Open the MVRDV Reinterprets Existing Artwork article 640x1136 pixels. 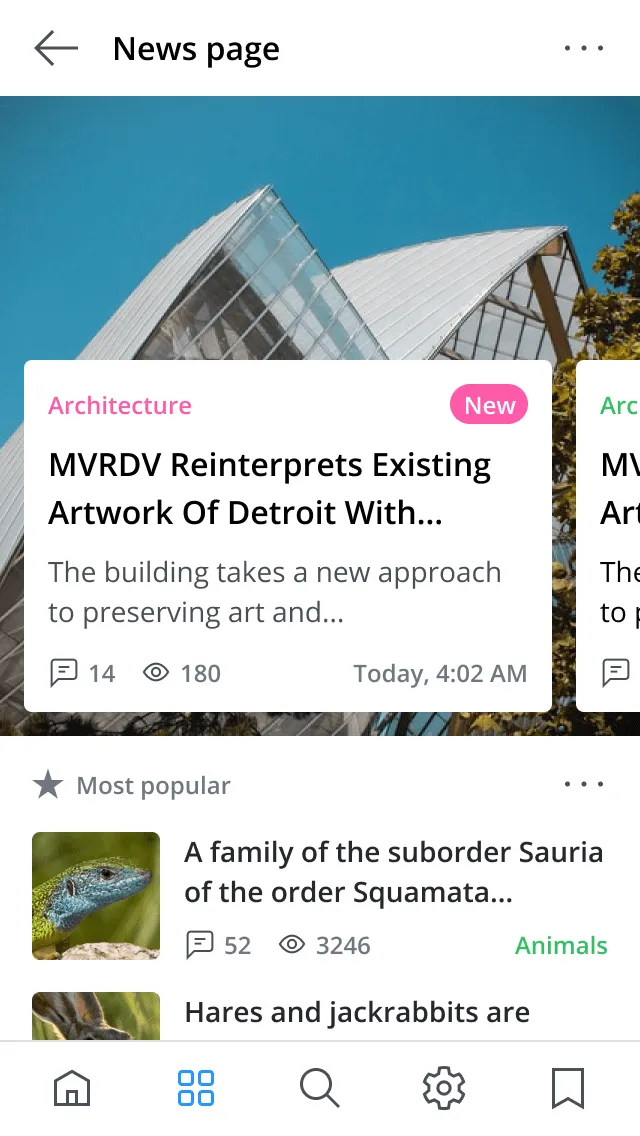270,489
